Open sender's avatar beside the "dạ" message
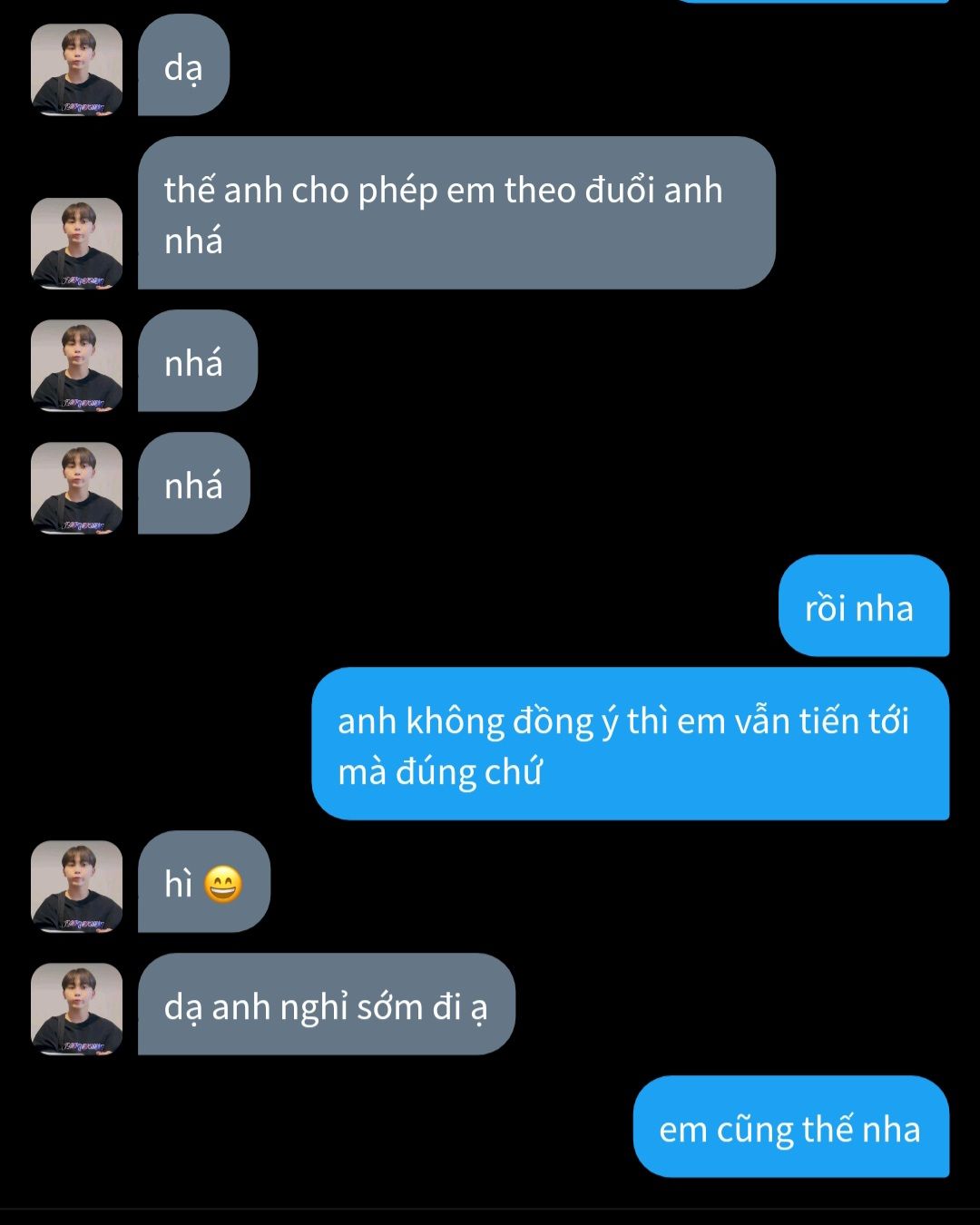980x1225 pixels. [77, 70]
